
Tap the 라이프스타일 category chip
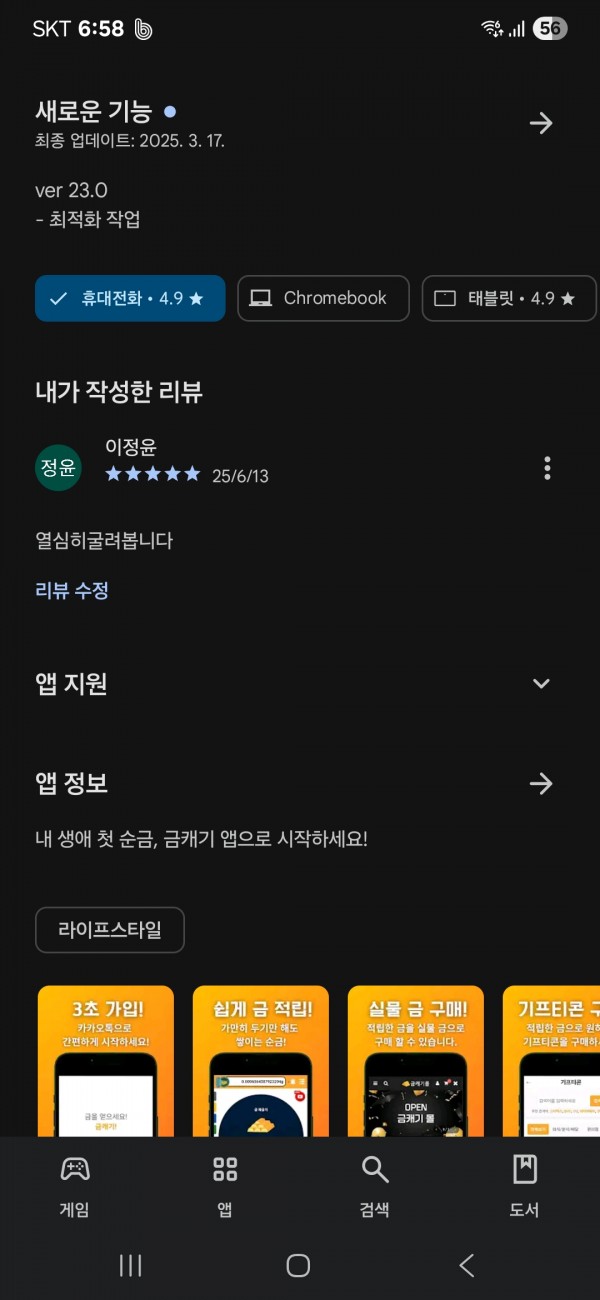point(110,930)
